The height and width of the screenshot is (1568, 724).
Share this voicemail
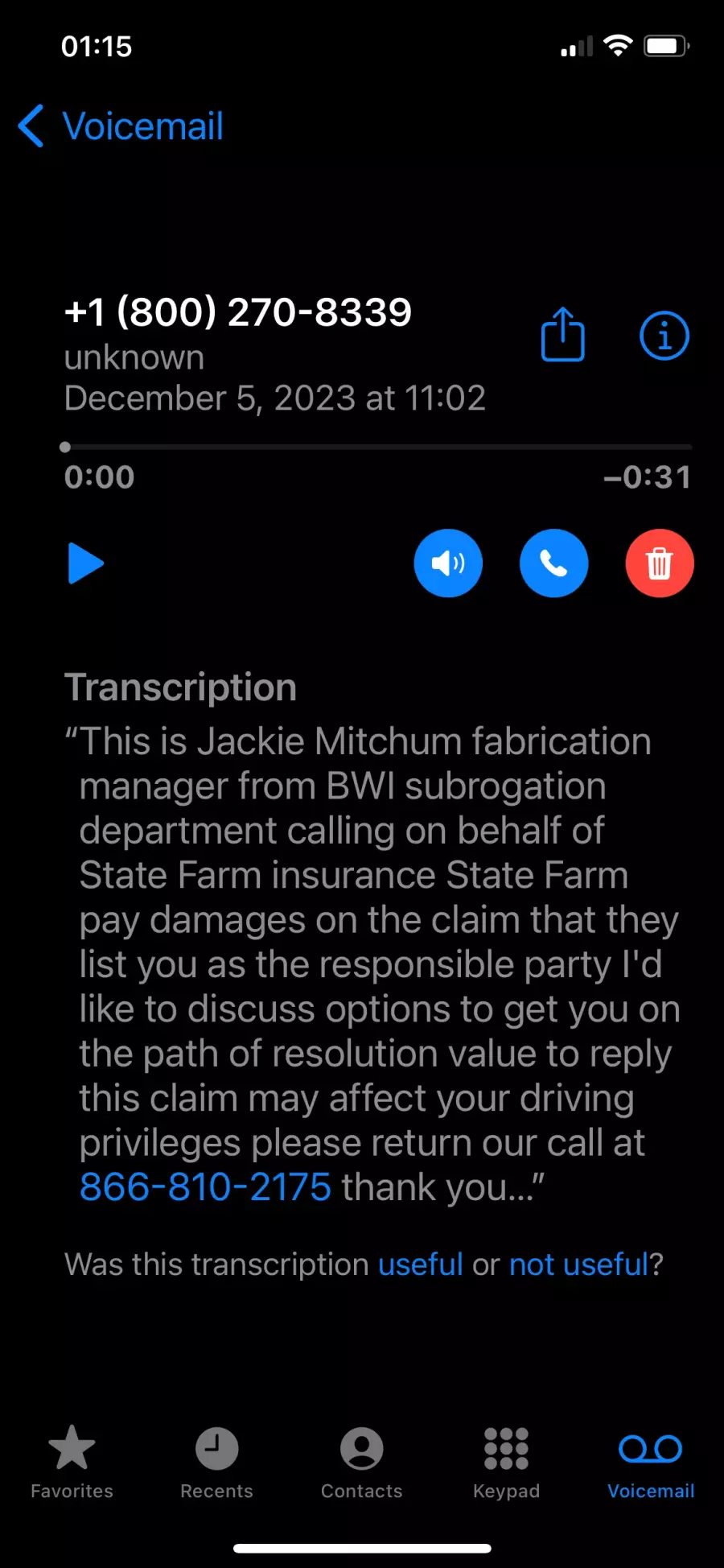(x=562, y=334)
